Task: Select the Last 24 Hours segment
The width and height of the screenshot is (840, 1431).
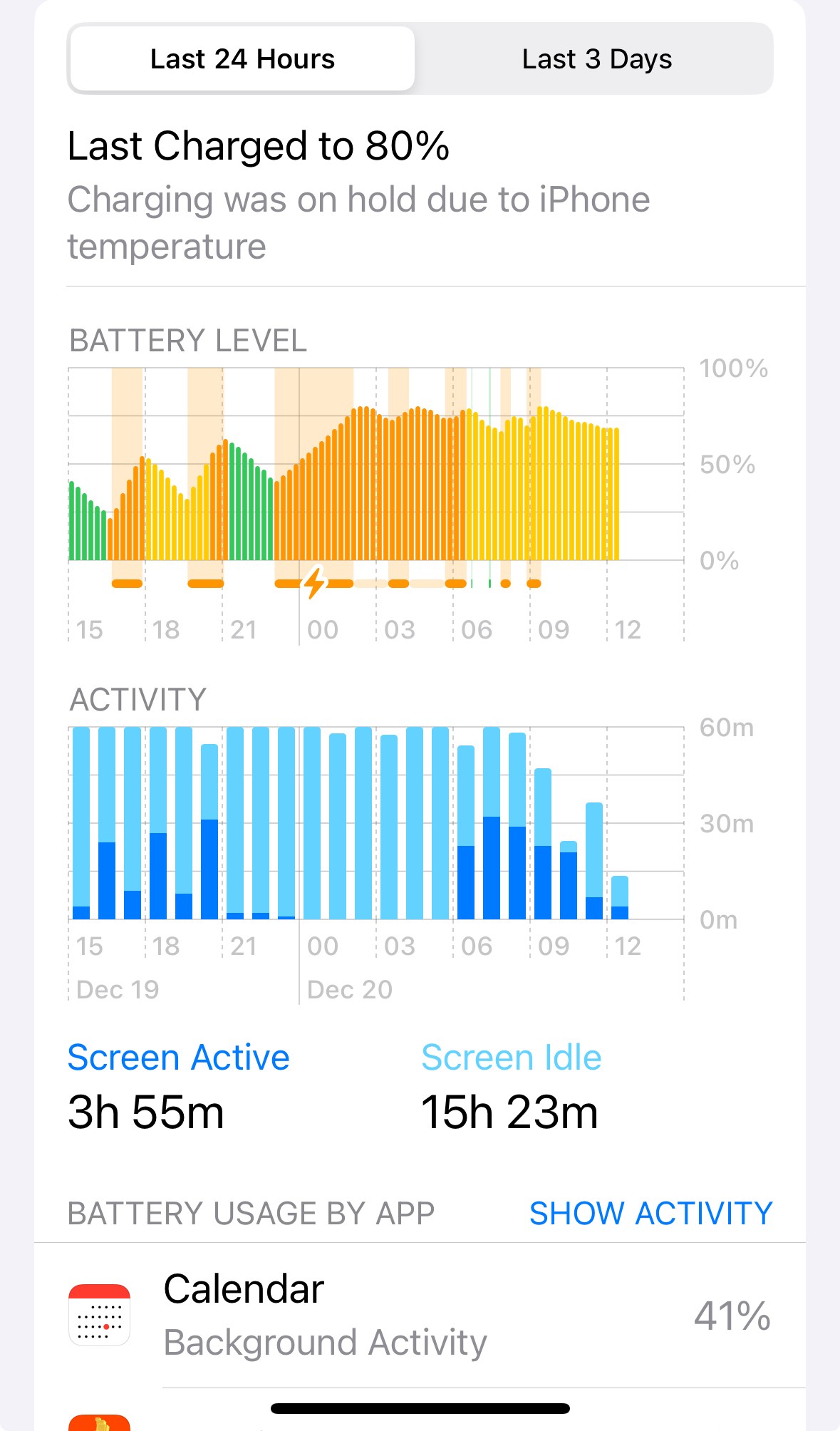Action: pos(242,59)
